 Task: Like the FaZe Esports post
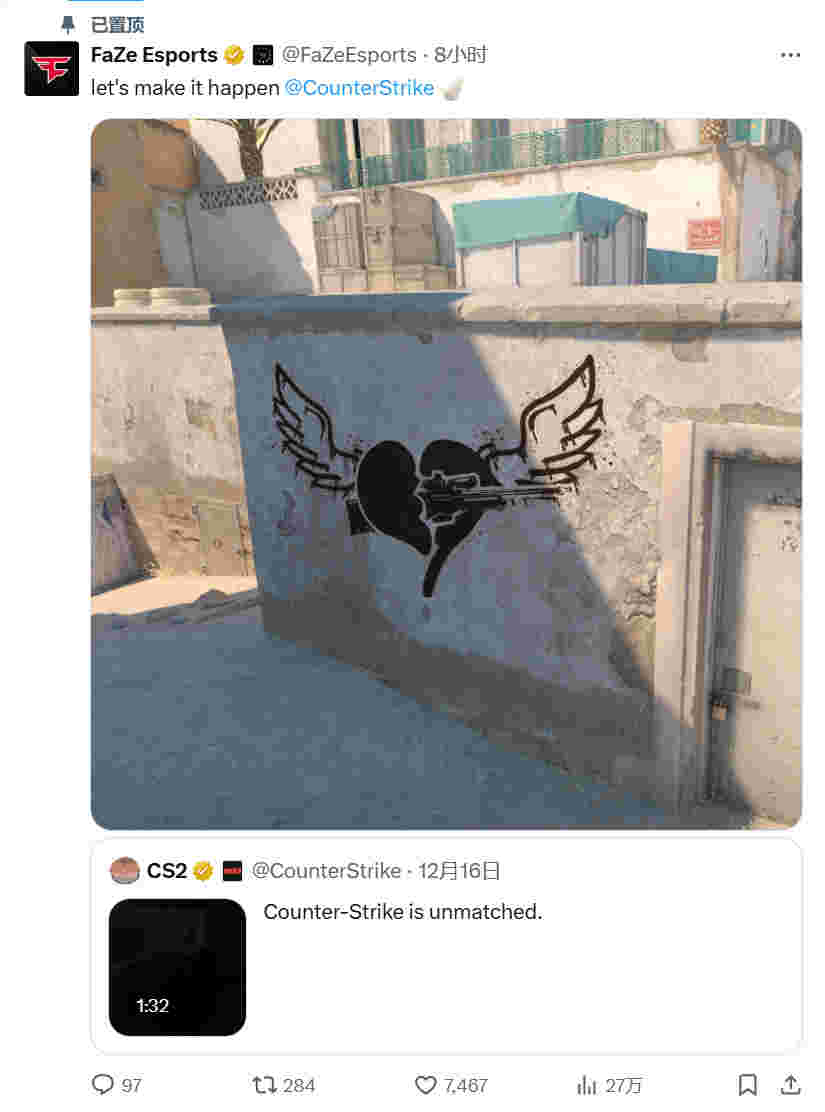click(x=426, y=1085)
